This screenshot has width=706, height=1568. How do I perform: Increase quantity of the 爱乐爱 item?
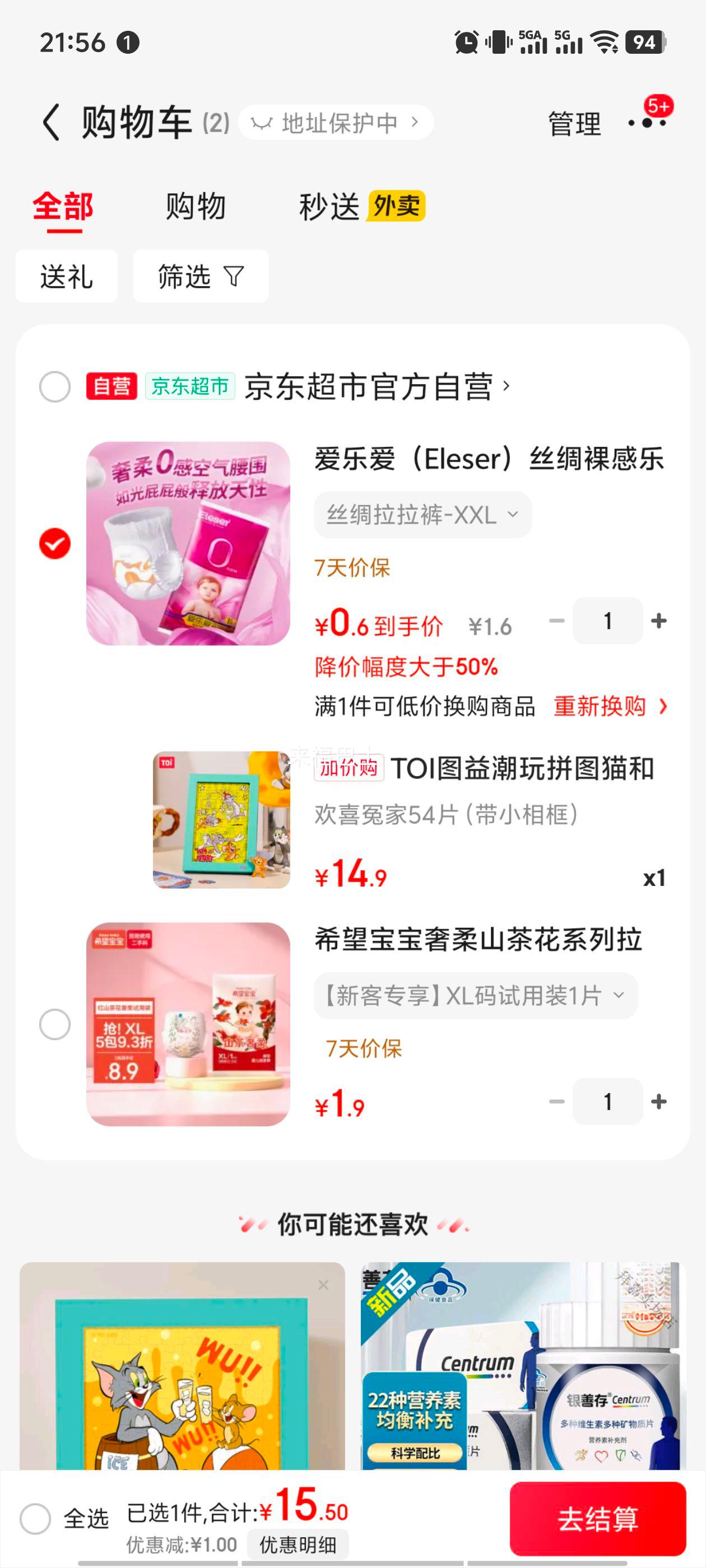pyautogui.click(x=658, y=621)
